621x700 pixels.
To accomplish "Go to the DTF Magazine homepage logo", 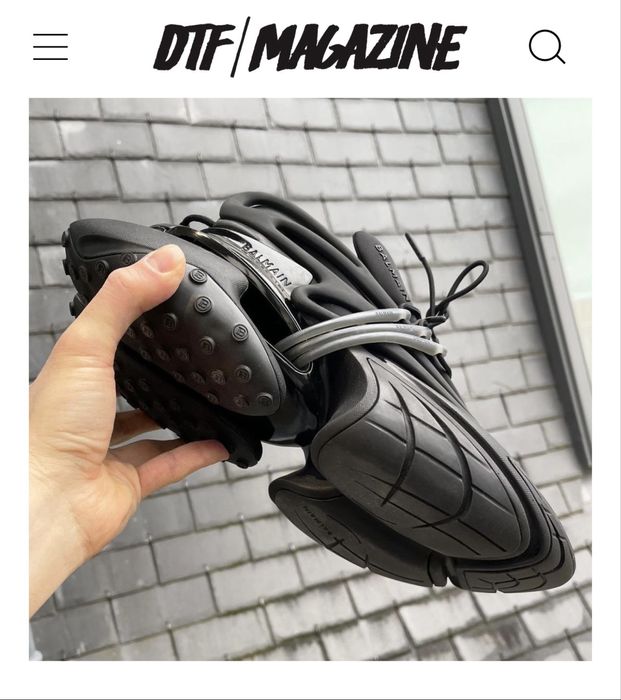I will 309,47.
